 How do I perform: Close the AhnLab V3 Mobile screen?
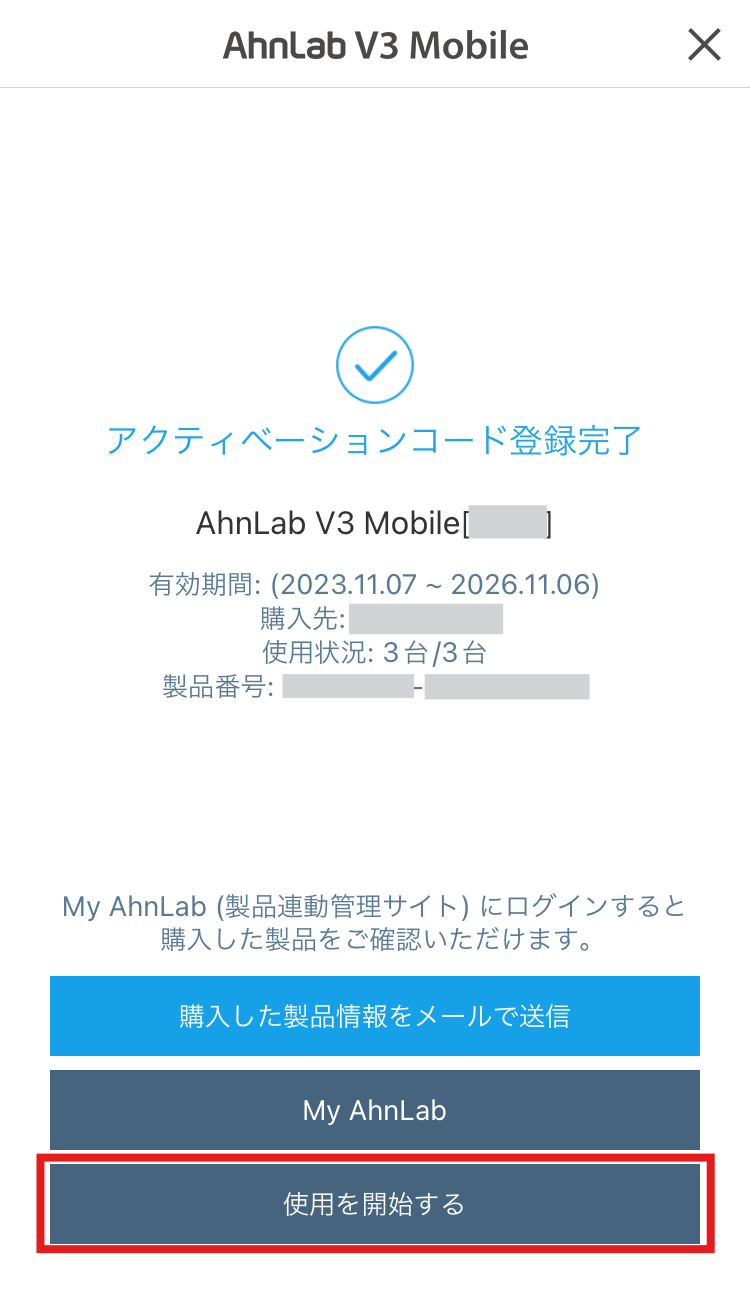[x=704, y=45]
